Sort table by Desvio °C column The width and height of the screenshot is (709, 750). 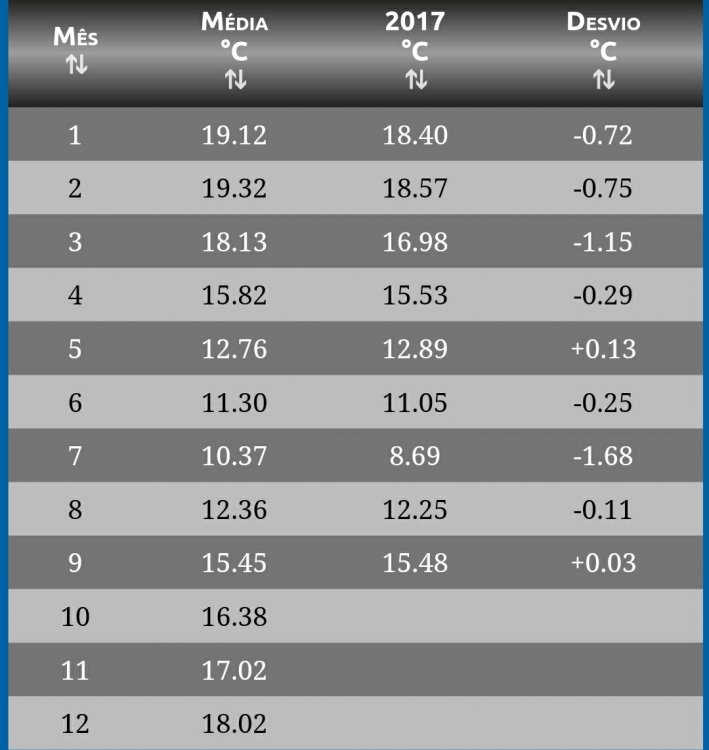point(603,79)
